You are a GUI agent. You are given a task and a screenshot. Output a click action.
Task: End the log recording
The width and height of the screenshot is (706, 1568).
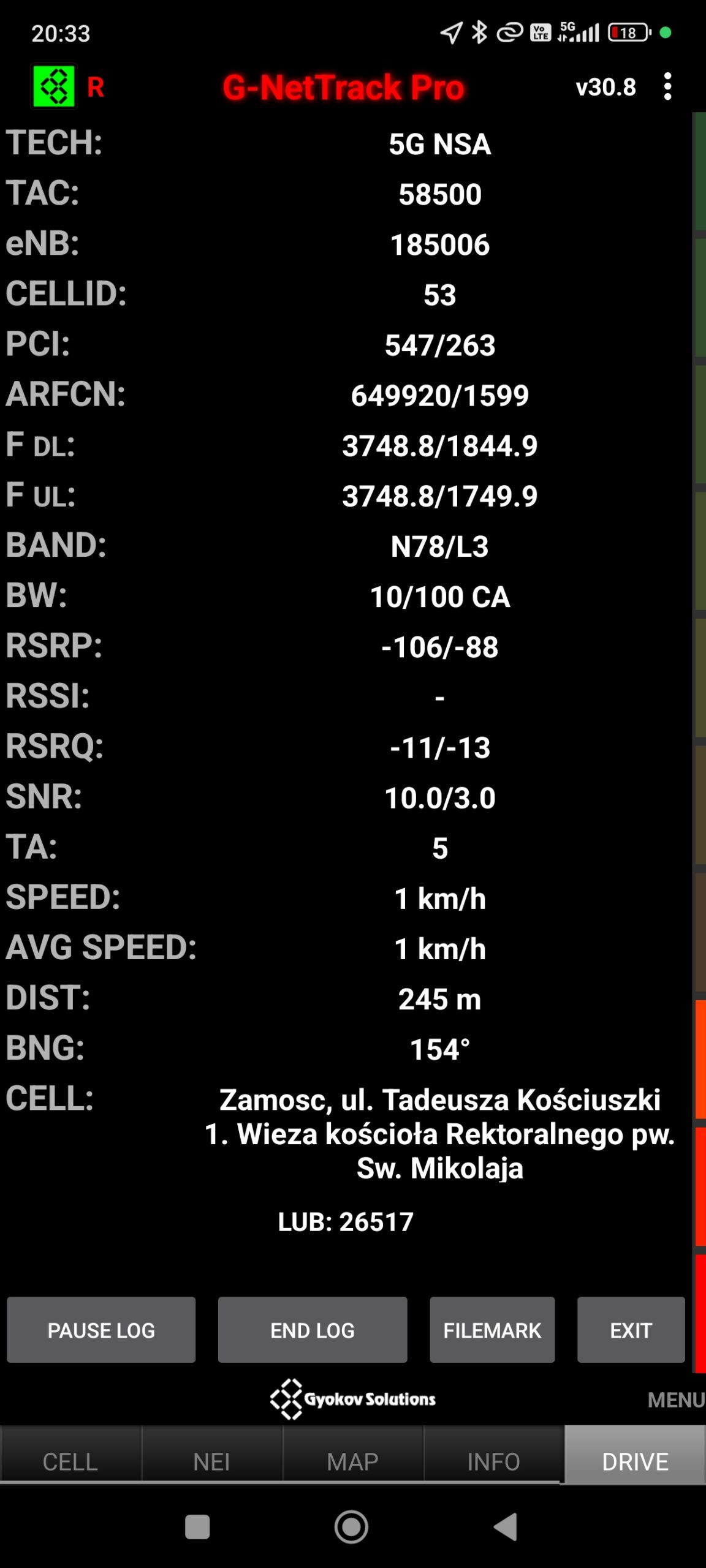(313, 1330)
